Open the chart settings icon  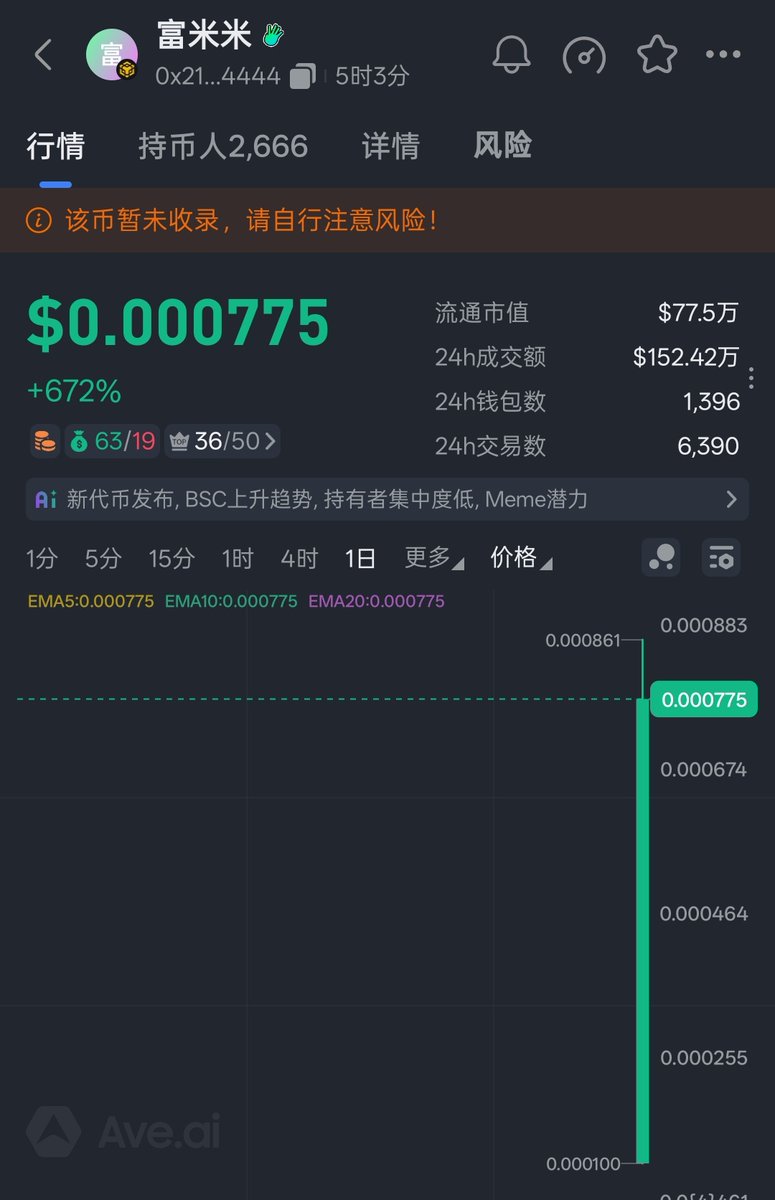click(x=720, y=558)
